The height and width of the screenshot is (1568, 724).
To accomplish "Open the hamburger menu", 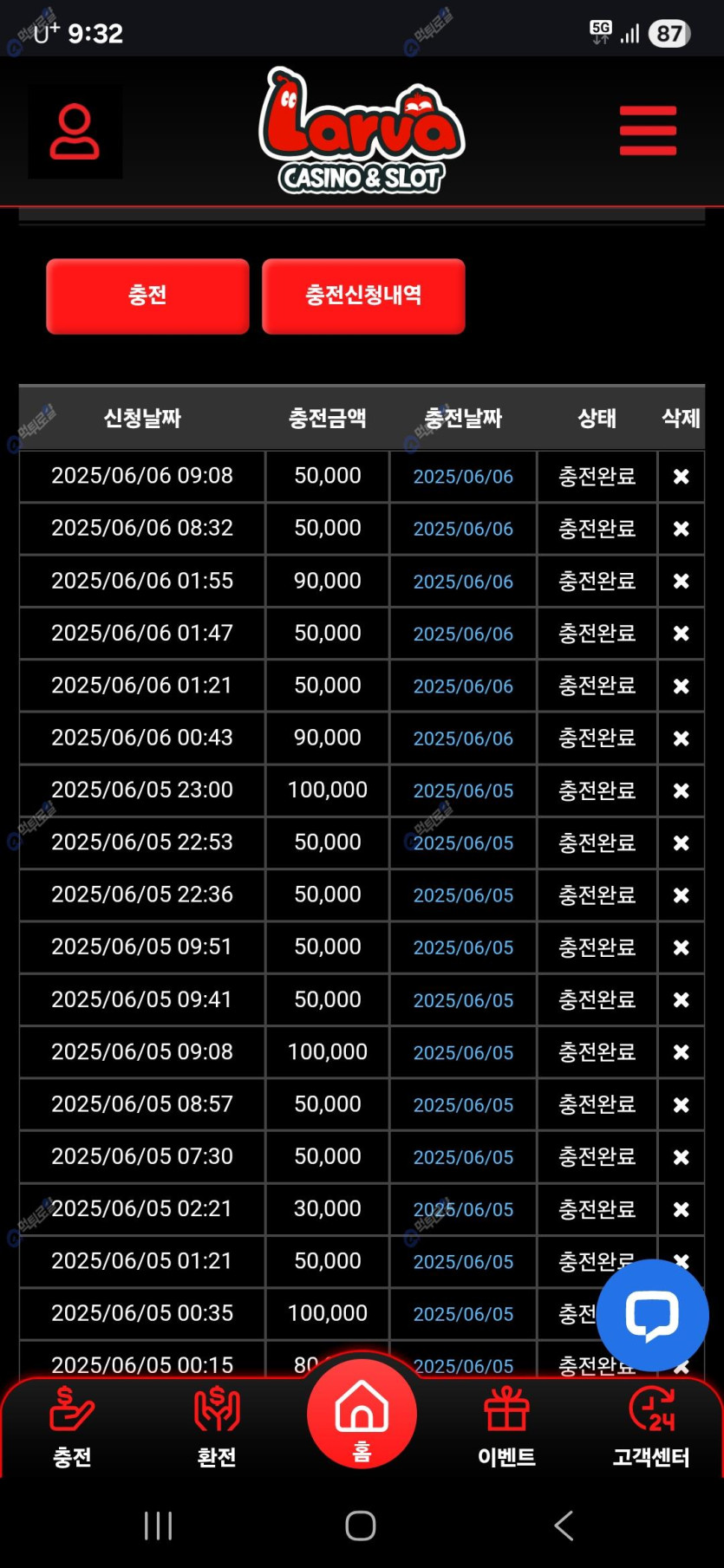I will click(x=648, y=131).
